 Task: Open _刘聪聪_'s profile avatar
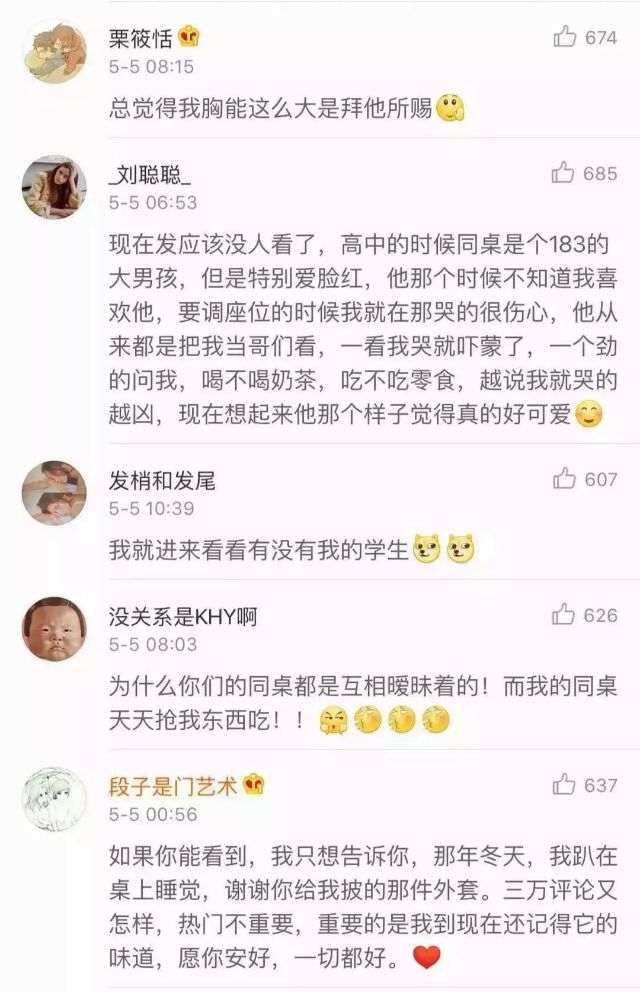(x=54, y=187)
